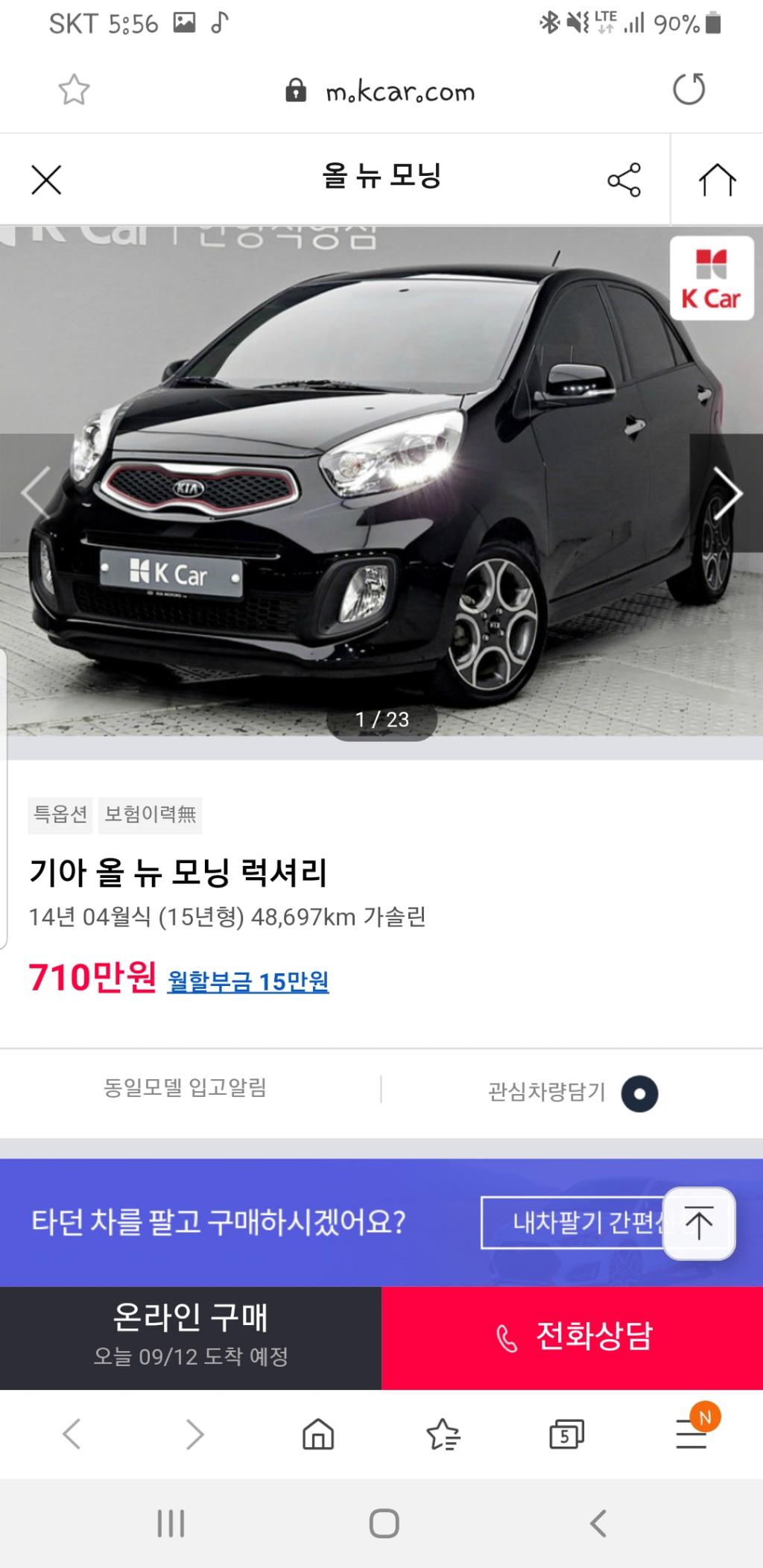Open the 월할부금 15만원 installment link

247,981
